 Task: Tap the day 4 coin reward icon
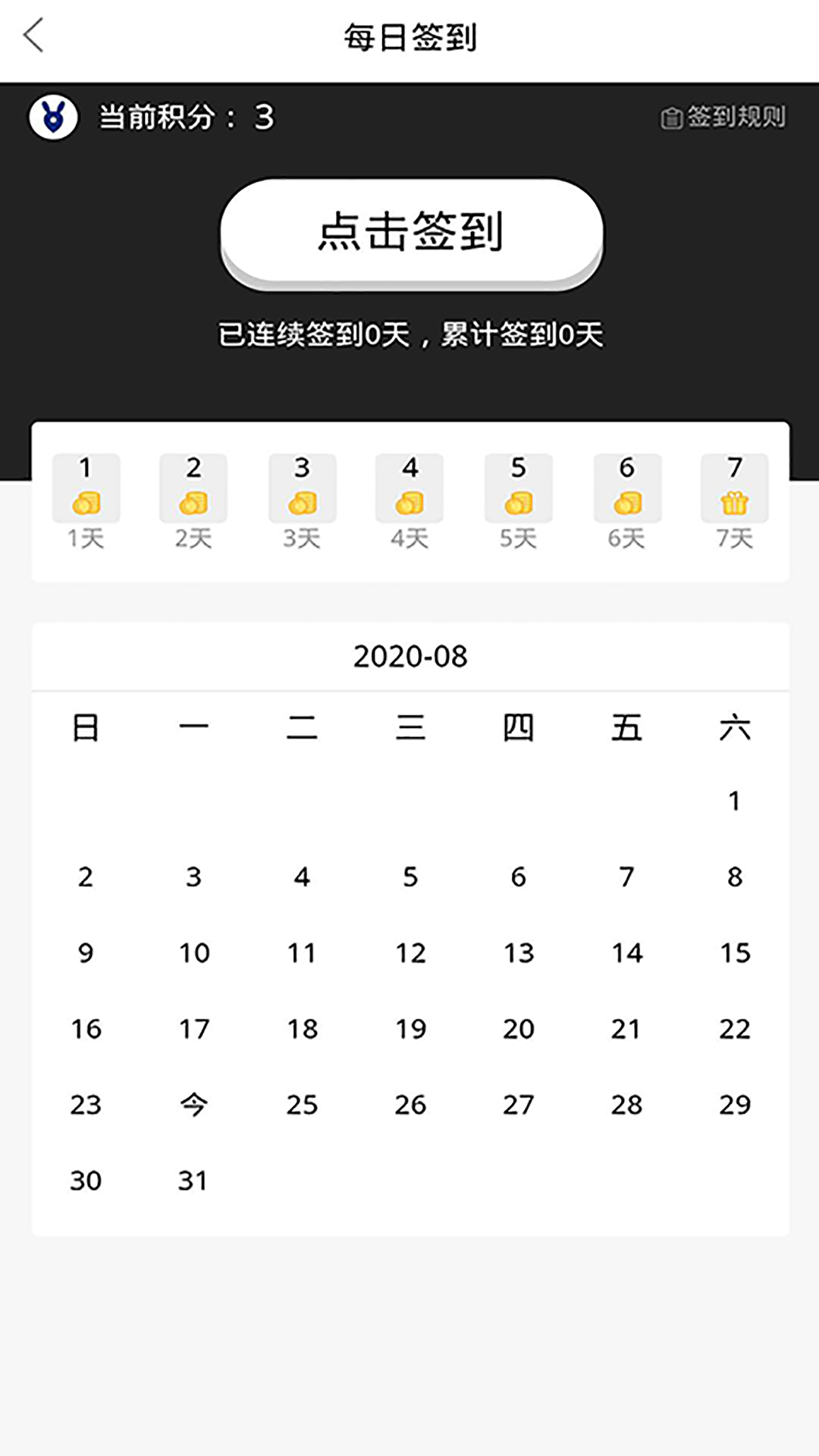pos(409,501)
